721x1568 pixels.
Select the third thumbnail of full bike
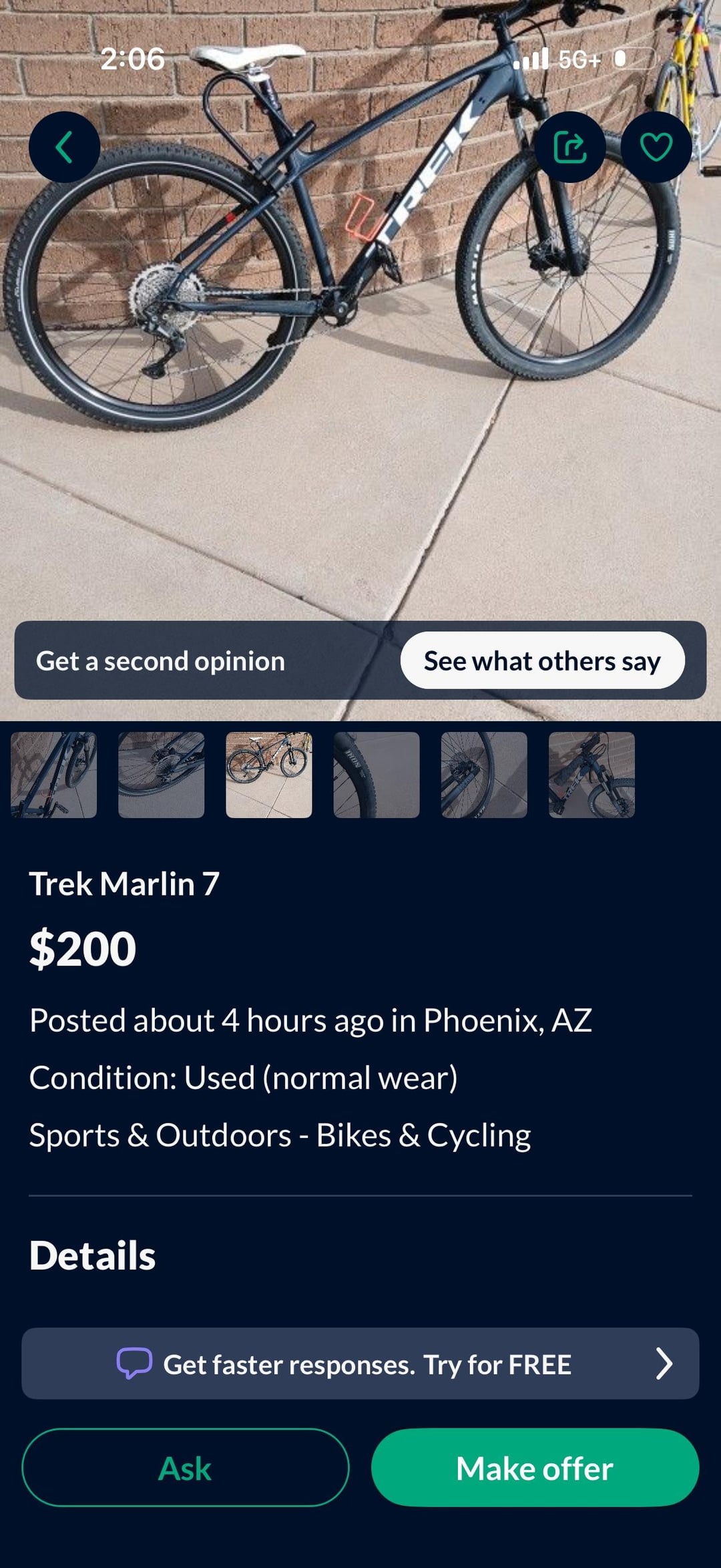click(269, 775)
